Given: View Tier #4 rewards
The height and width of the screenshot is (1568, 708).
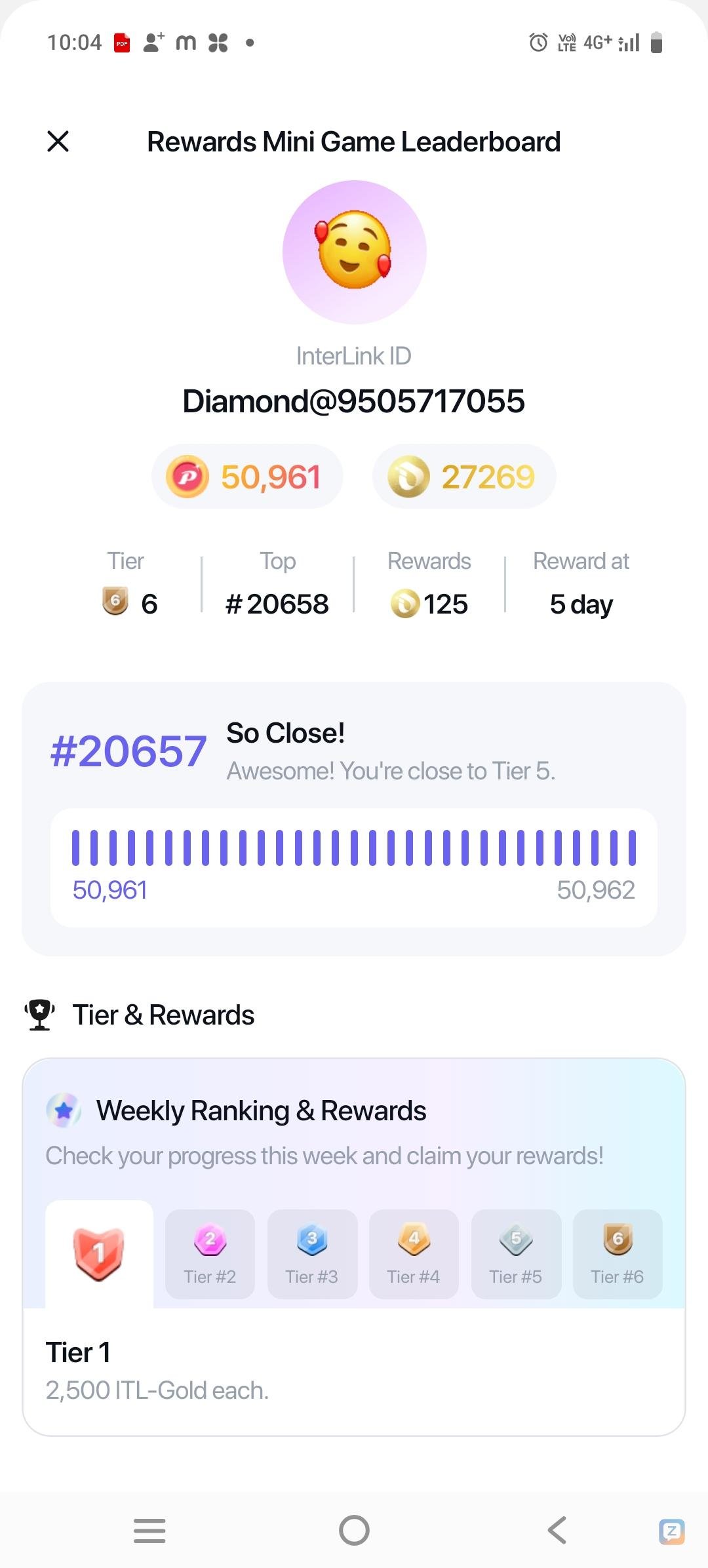Looking at the screenshot, I should (414, 1253).
